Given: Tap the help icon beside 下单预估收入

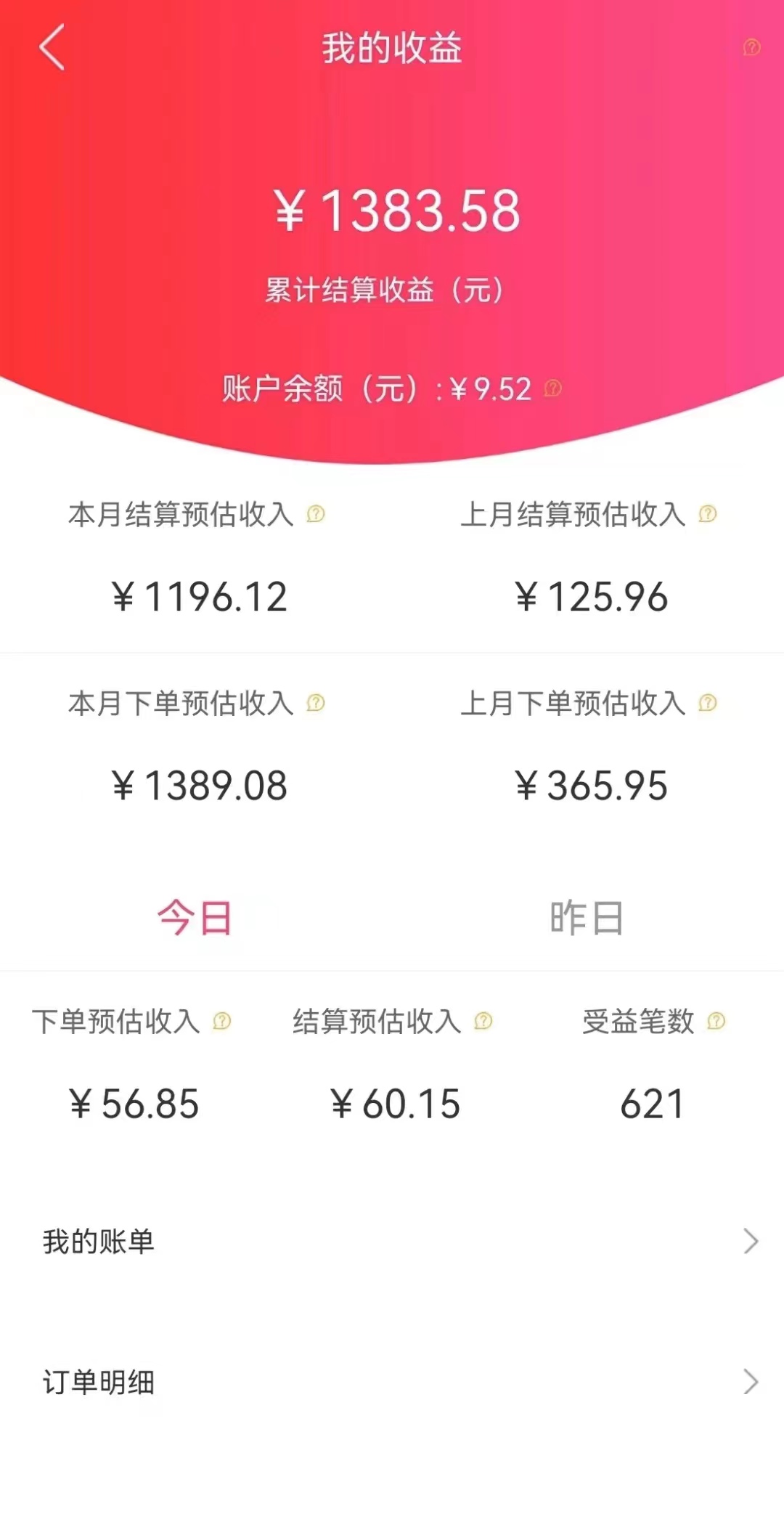Looking at the screenshot, I should pos(221,1022).
